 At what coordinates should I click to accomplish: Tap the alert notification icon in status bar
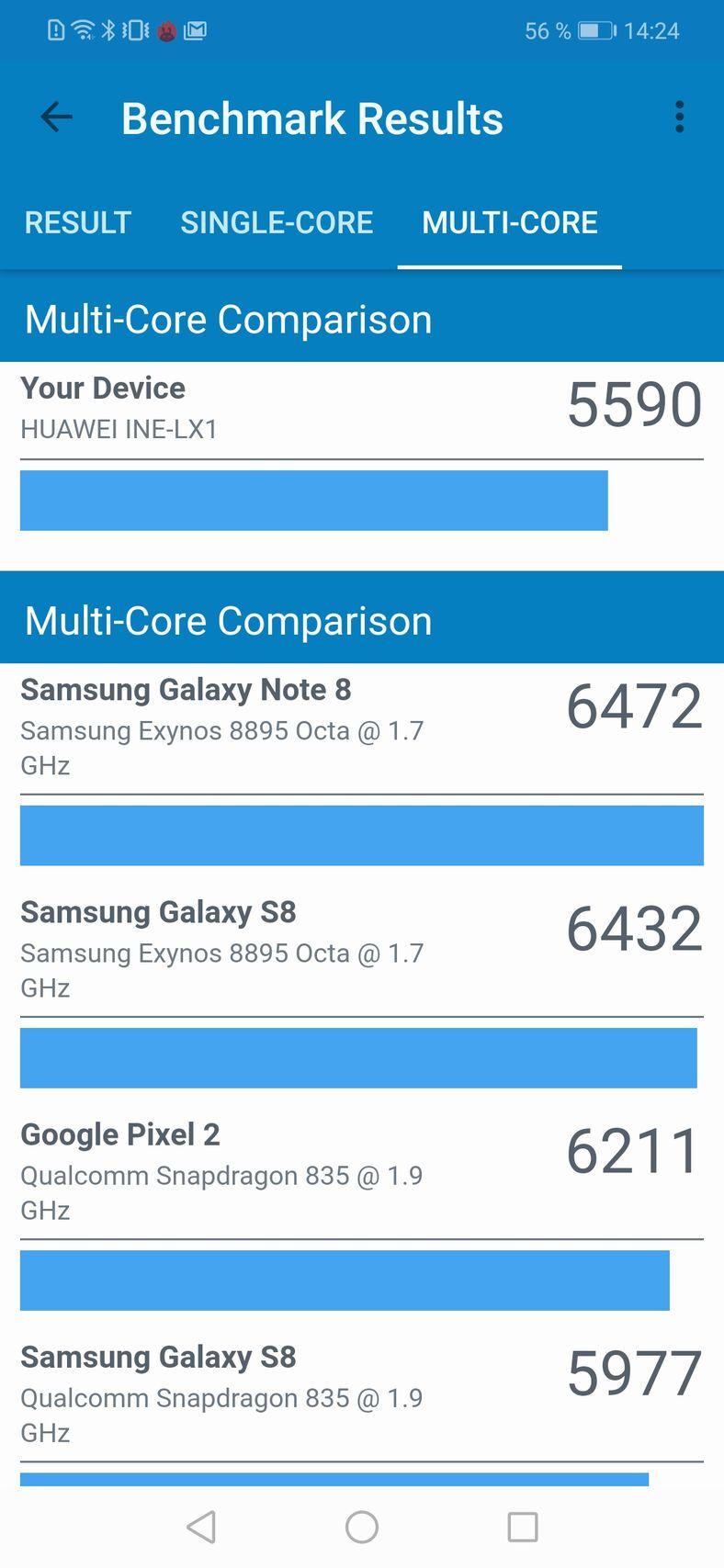(x=54, y=30)
